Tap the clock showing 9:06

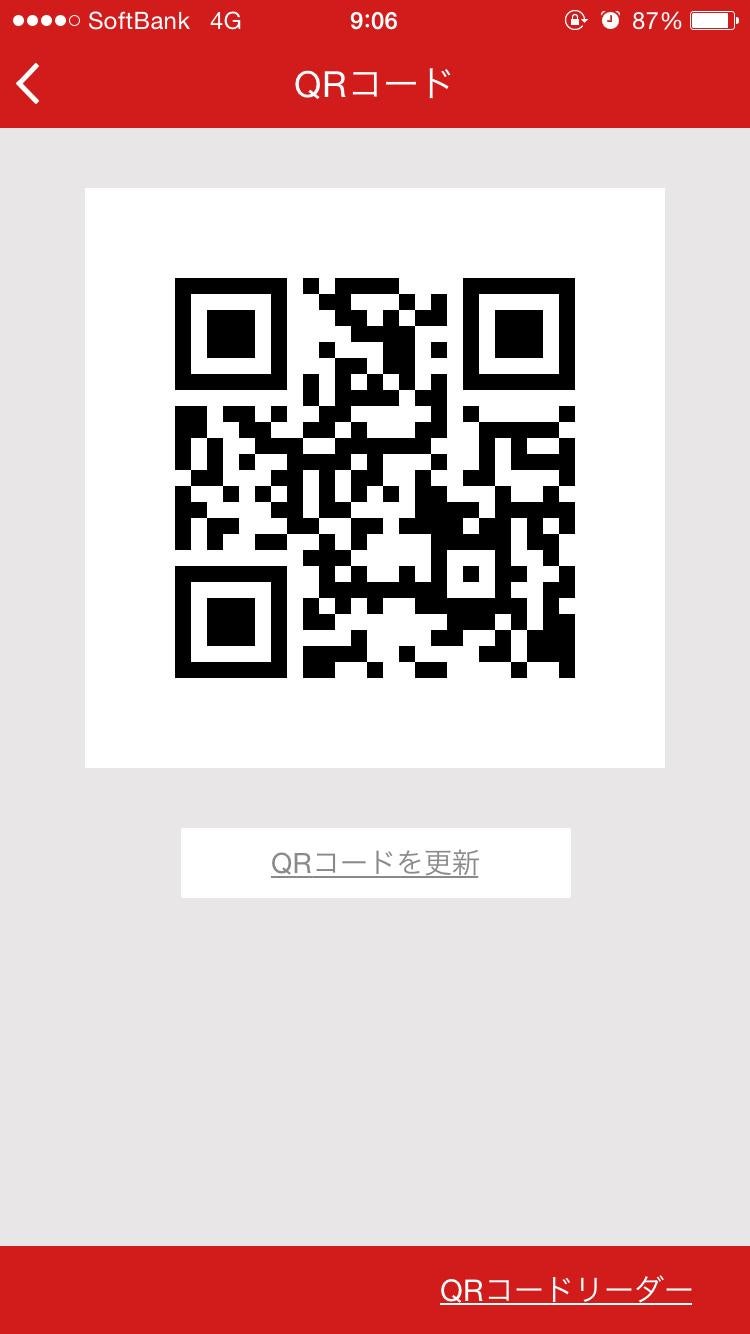point(374,20)
